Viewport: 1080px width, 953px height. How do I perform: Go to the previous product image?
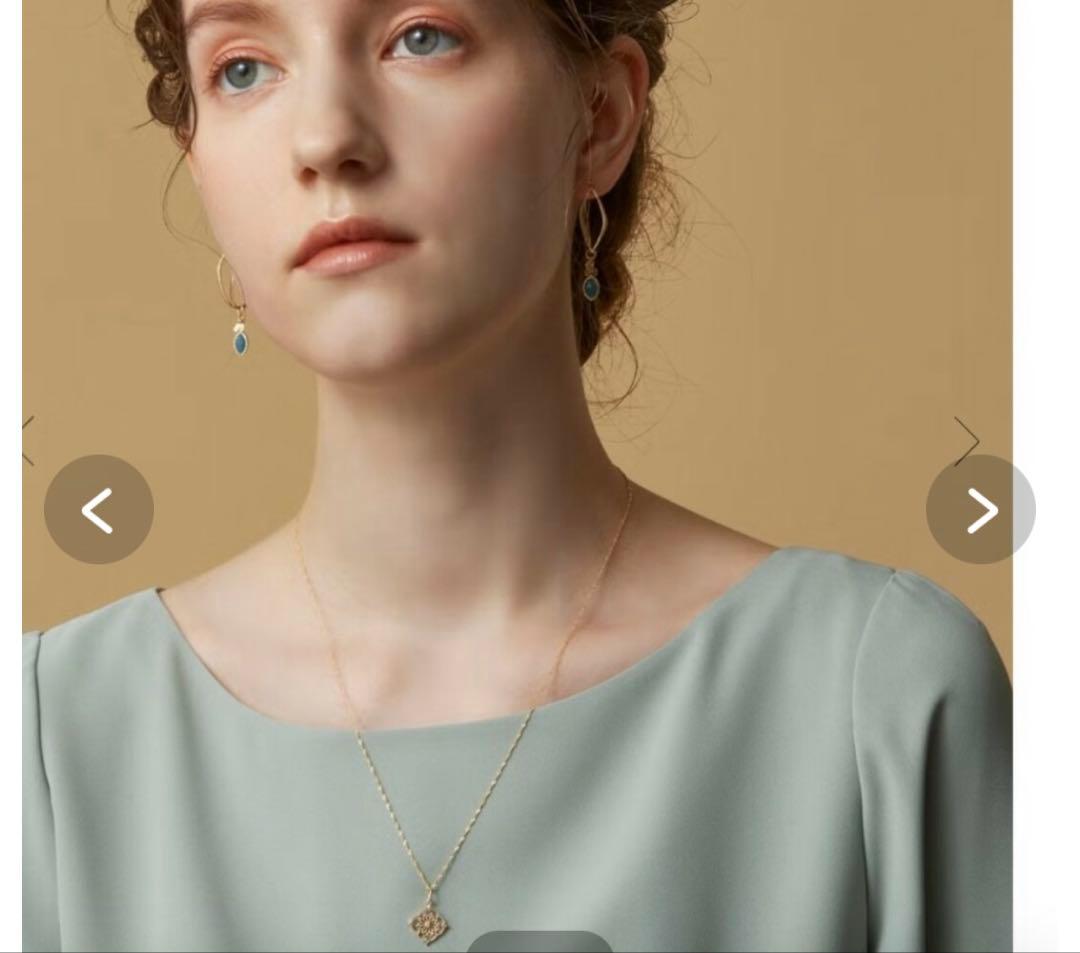pos(98,510)
